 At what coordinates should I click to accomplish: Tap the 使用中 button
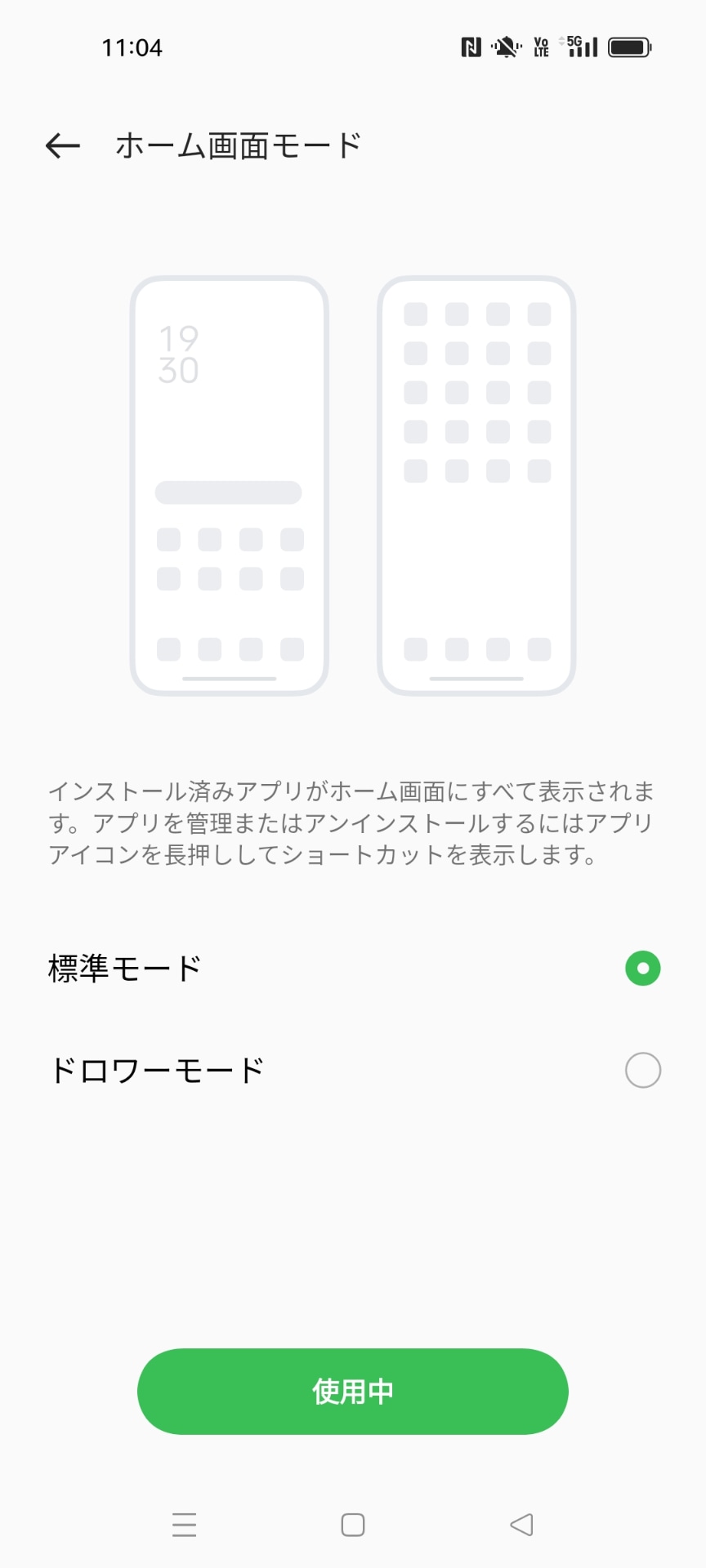[351, 1392]
